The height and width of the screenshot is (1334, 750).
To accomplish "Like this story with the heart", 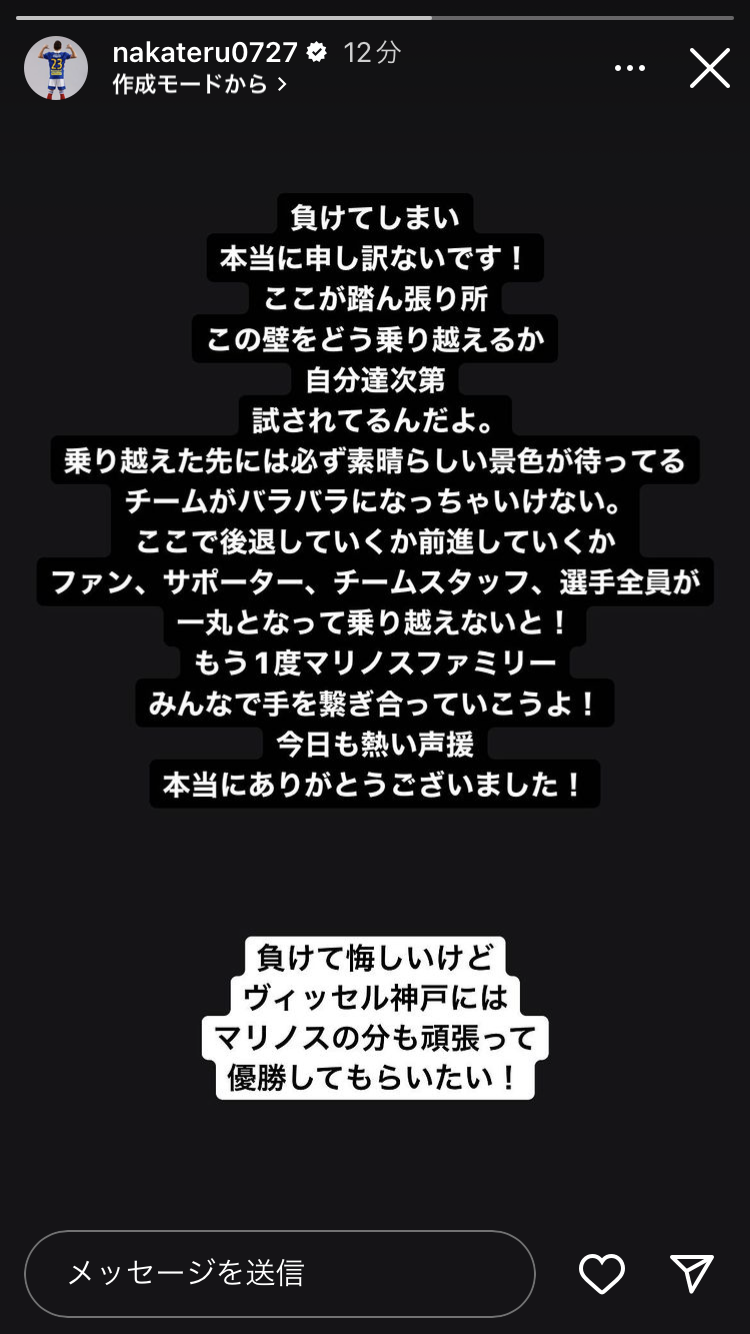I will click(602, 1274).
